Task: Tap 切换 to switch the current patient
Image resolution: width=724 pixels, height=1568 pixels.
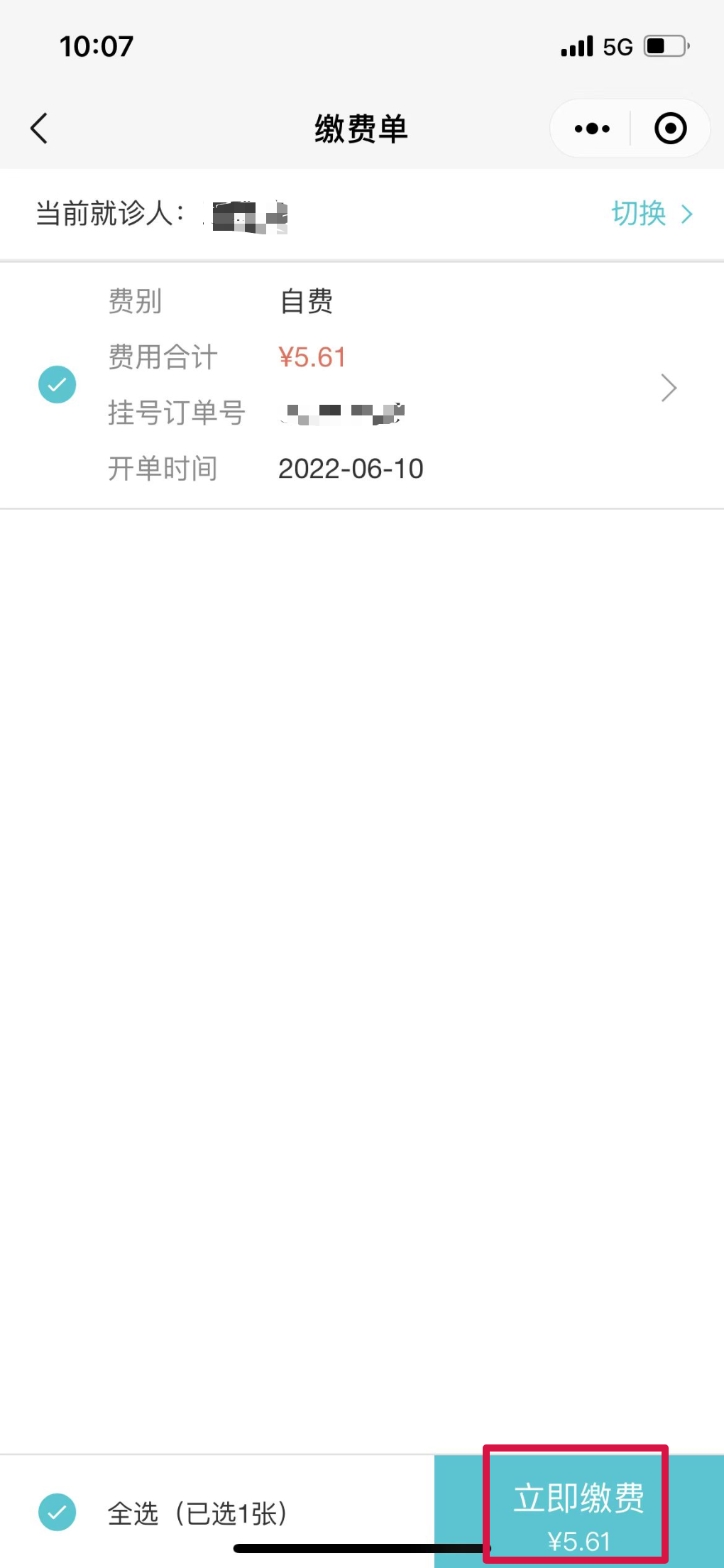Action: pyautogui.click(x=652, y=214)
